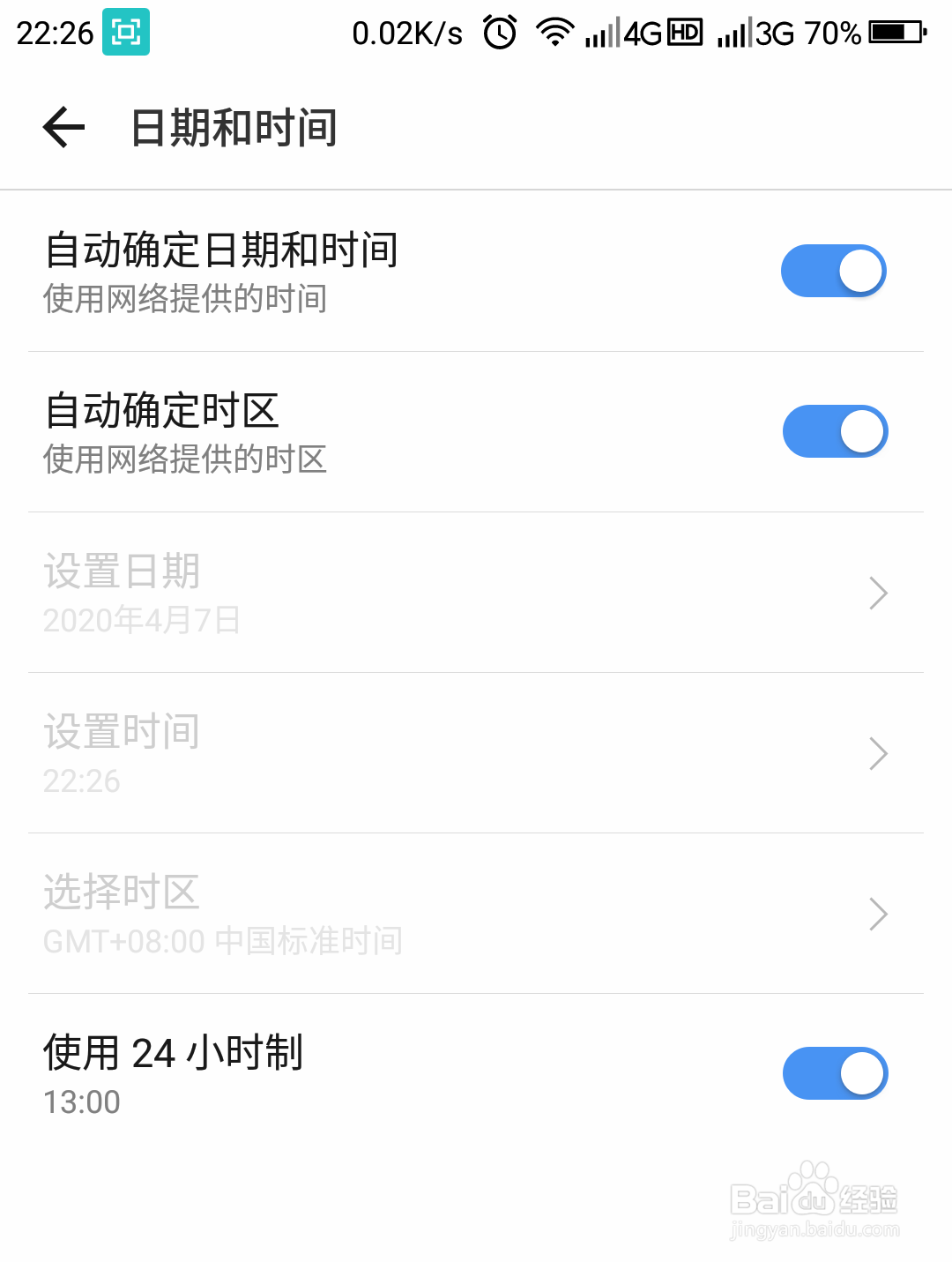The width and height of the screenshot is (952, 1262).
Task: Expand the 设置日期 chevron
Action: [x=877, y=593]
